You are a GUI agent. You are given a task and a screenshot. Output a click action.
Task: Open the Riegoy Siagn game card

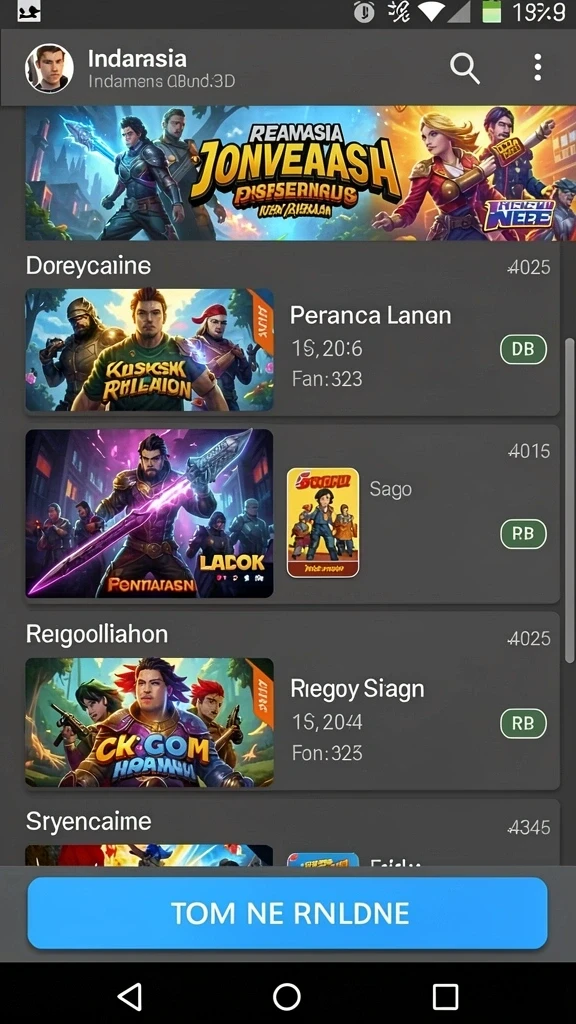292,722
